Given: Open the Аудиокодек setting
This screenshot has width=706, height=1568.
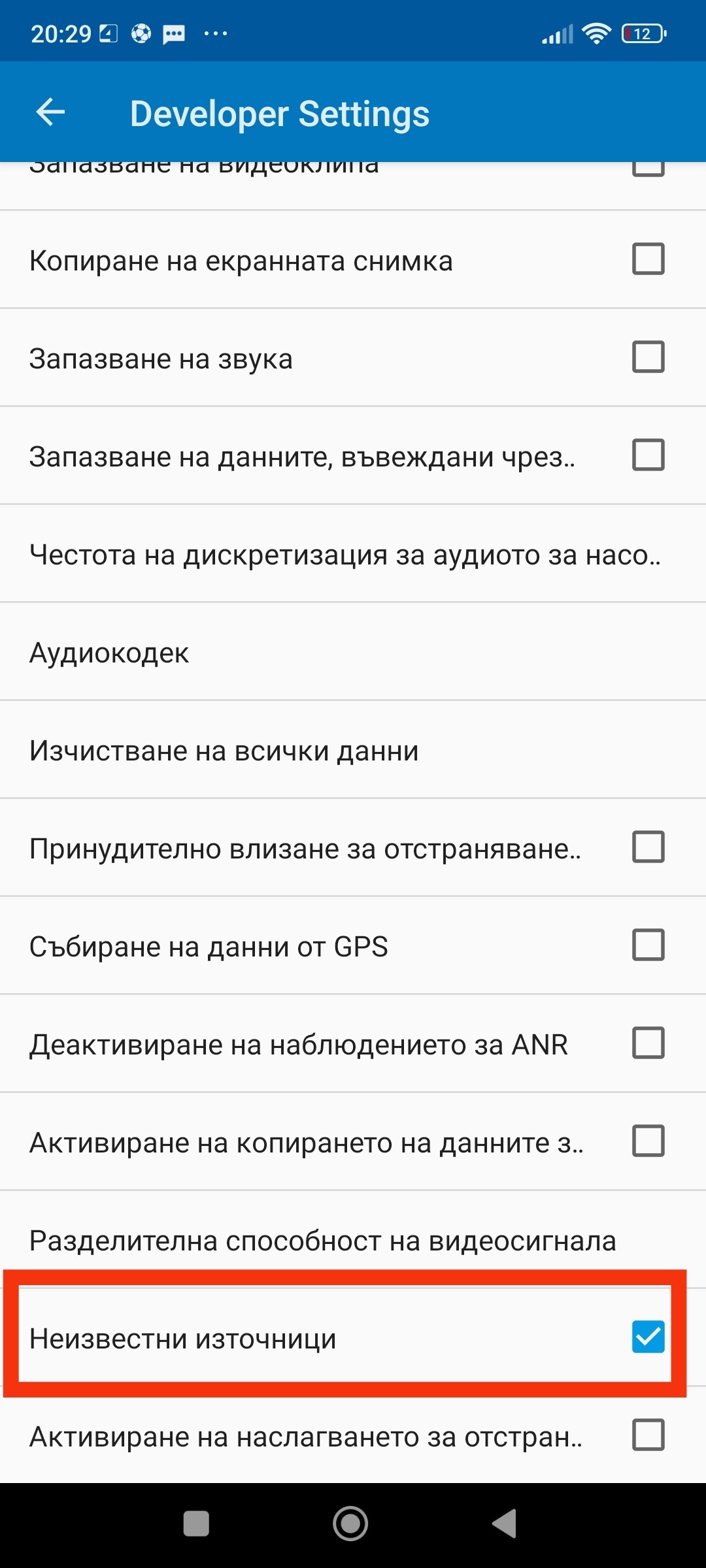Looking at the screenshot, I should (x=110, y=653).
